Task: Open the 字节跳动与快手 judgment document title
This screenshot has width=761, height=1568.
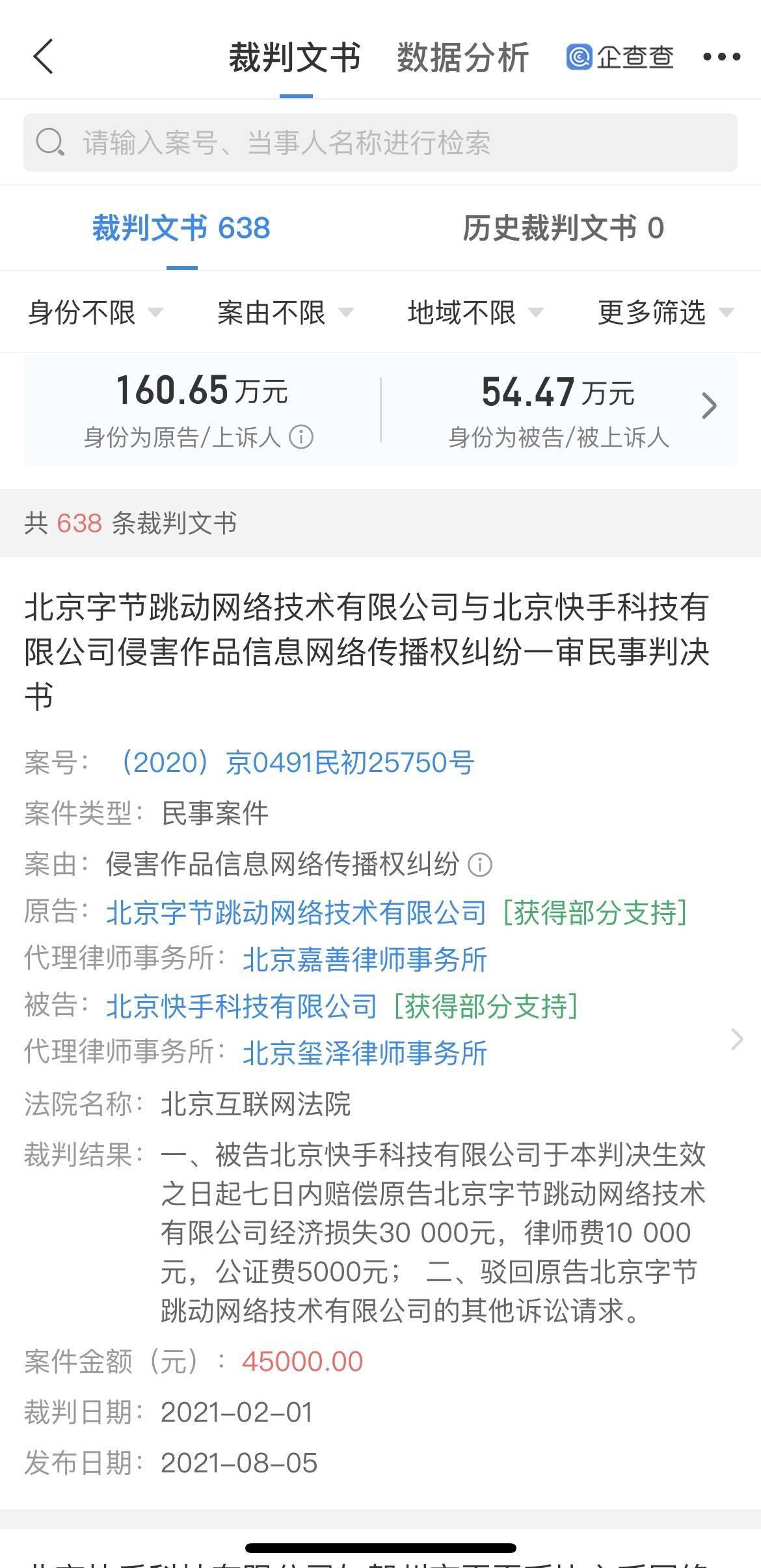Action: [x=367, y=651]
